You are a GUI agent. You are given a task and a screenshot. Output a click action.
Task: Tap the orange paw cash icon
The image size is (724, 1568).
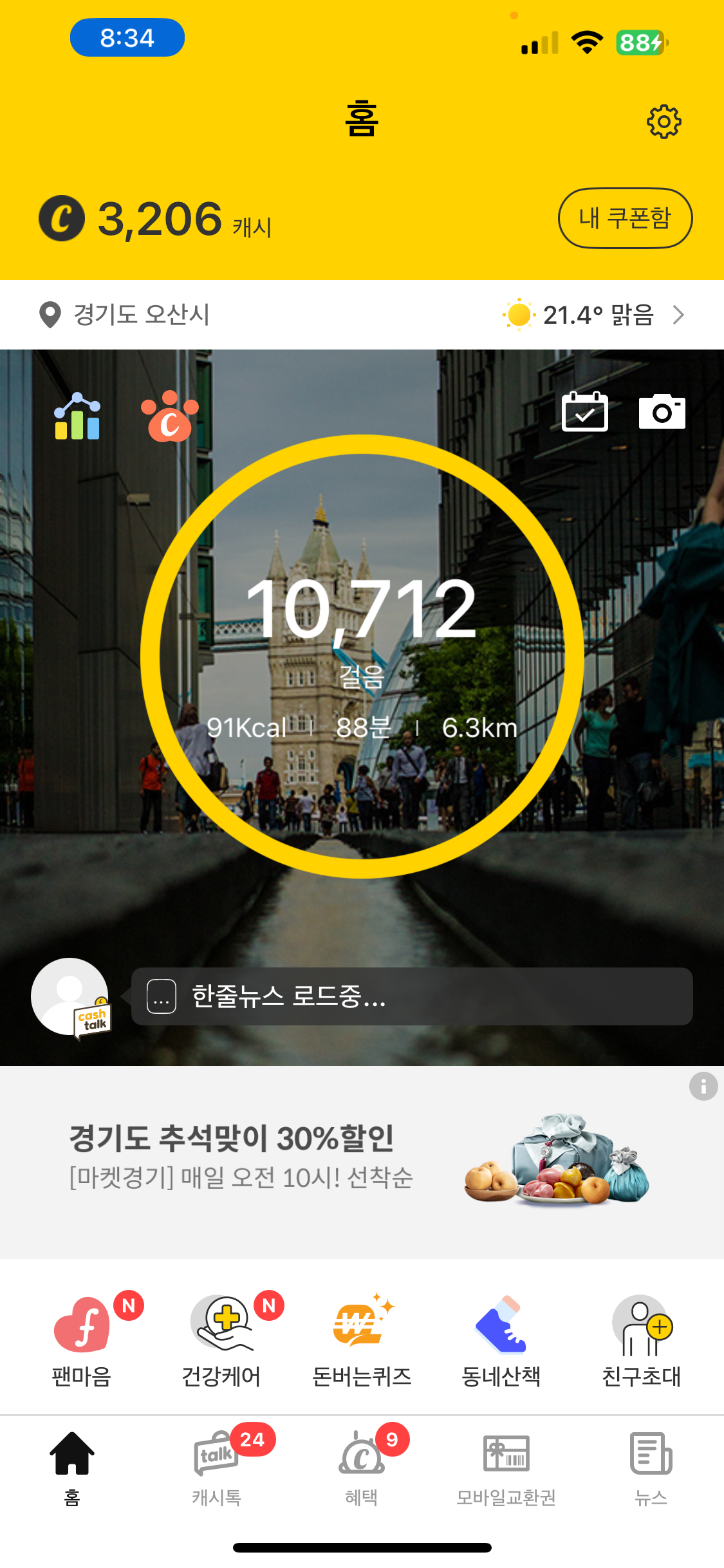170,416
